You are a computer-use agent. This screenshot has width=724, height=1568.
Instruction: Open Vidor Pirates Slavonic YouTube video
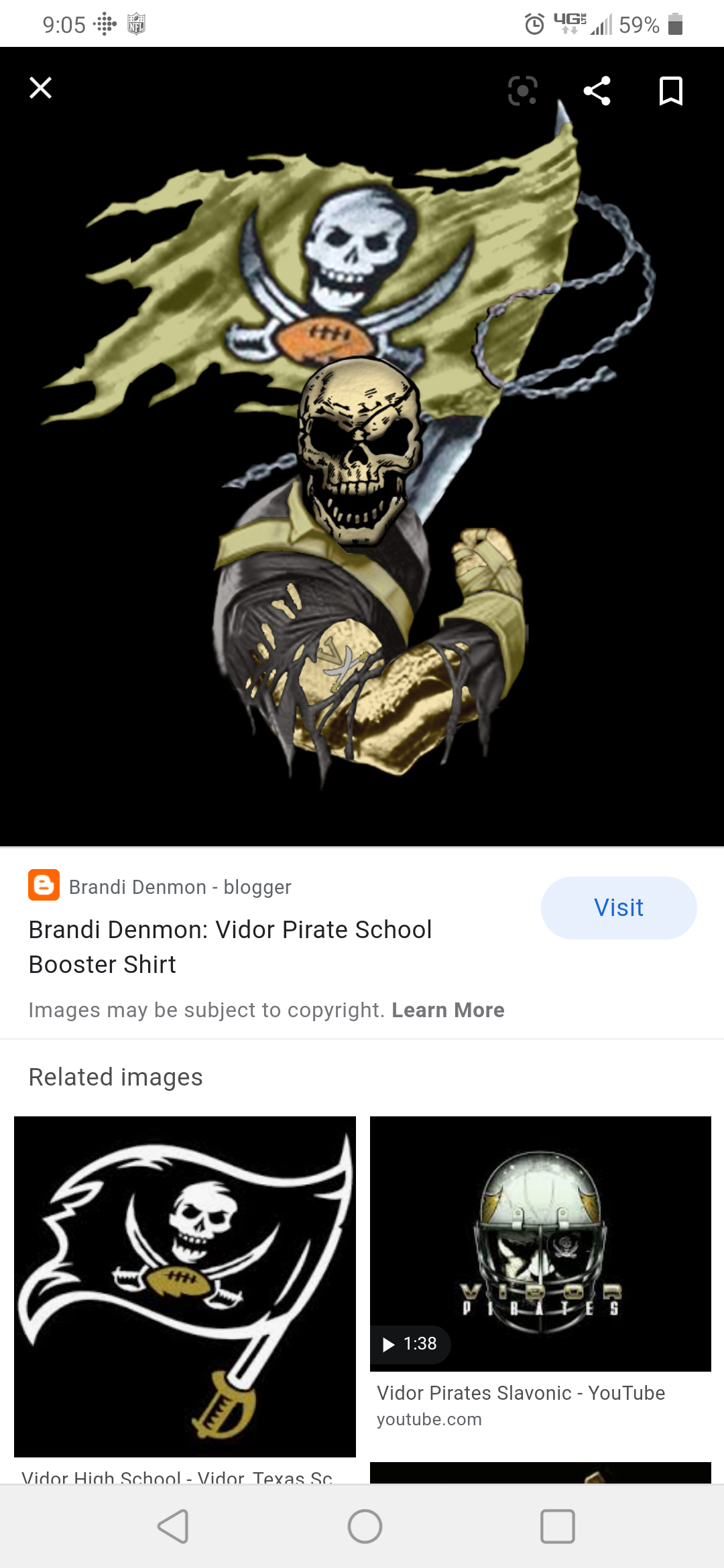540,1244
